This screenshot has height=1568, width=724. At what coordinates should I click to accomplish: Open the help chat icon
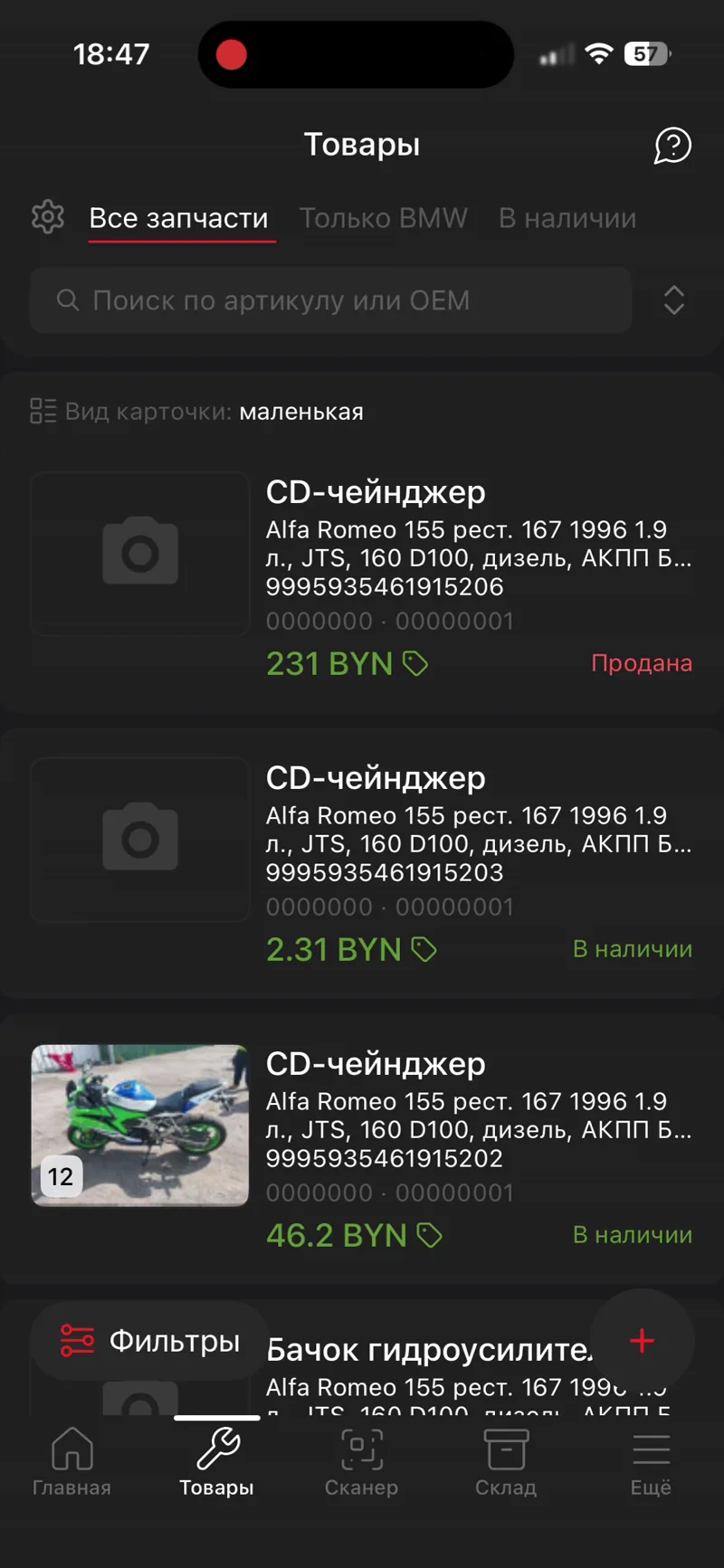(x=672, y=145)
